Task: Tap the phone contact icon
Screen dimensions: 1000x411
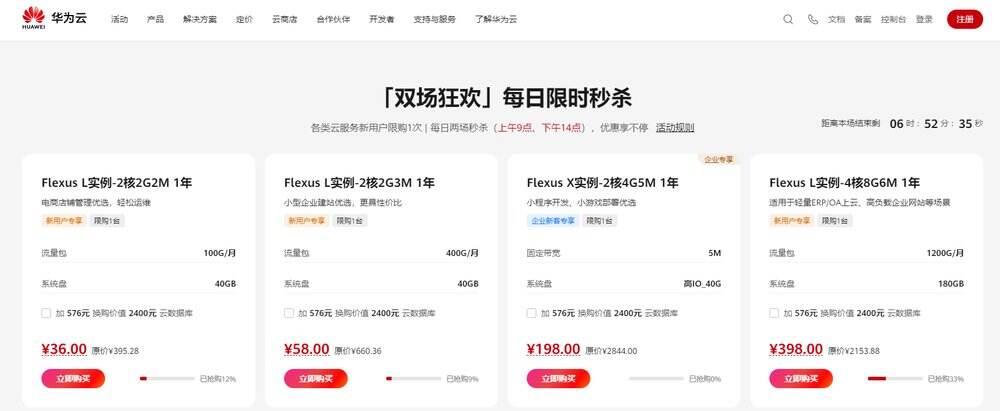Action: coord(813,19)
